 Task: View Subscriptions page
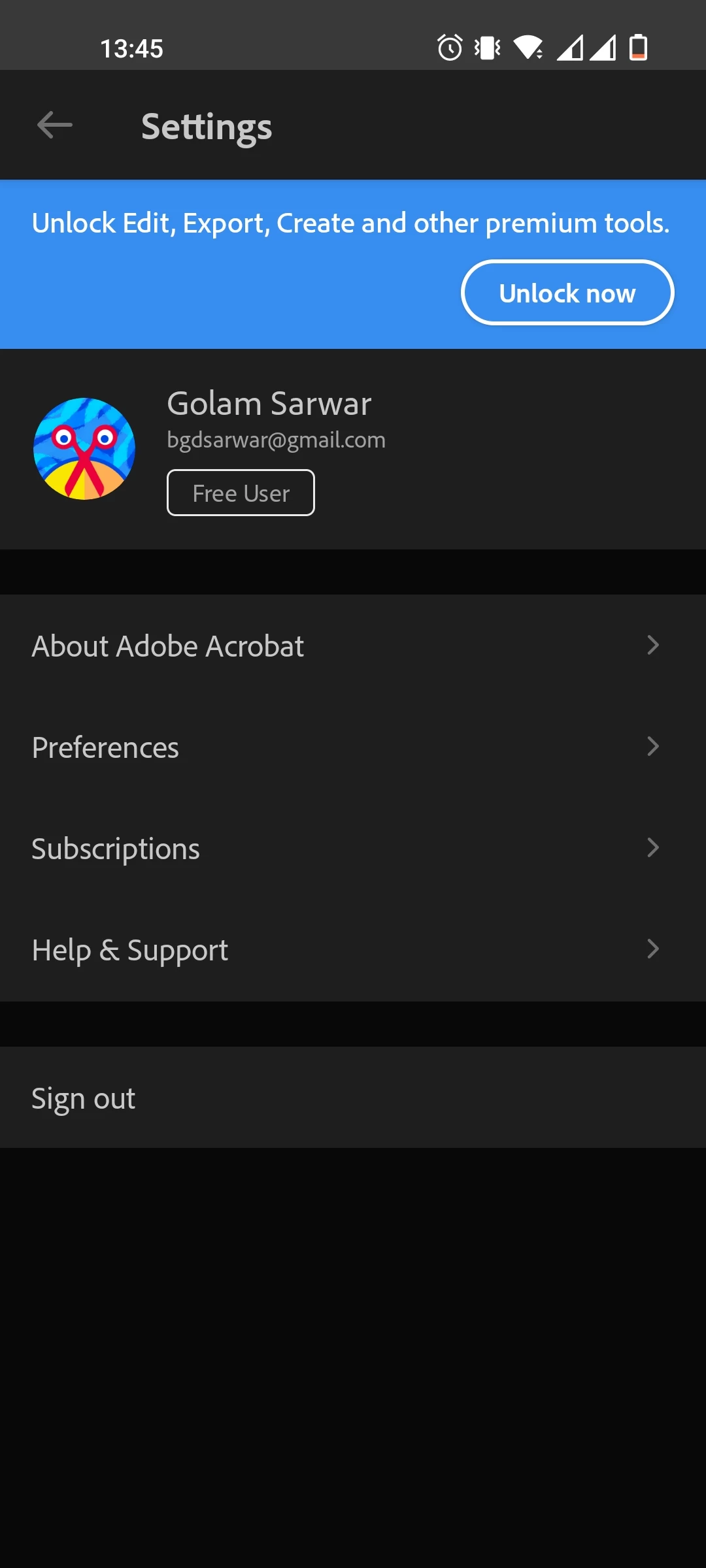tap(353, 848)
